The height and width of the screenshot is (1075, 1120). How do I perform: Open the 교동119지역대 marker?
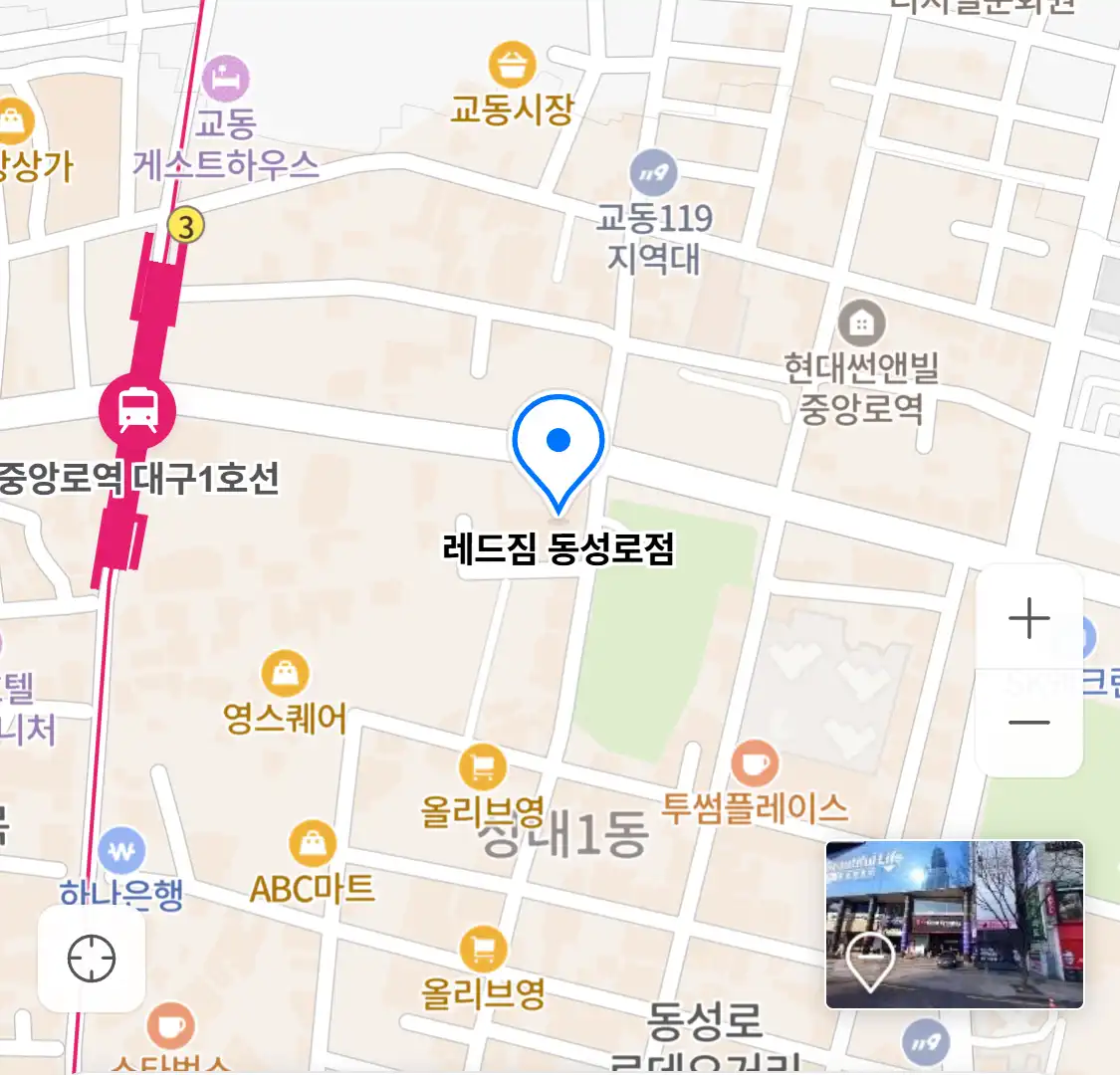(x=653, y=174)
